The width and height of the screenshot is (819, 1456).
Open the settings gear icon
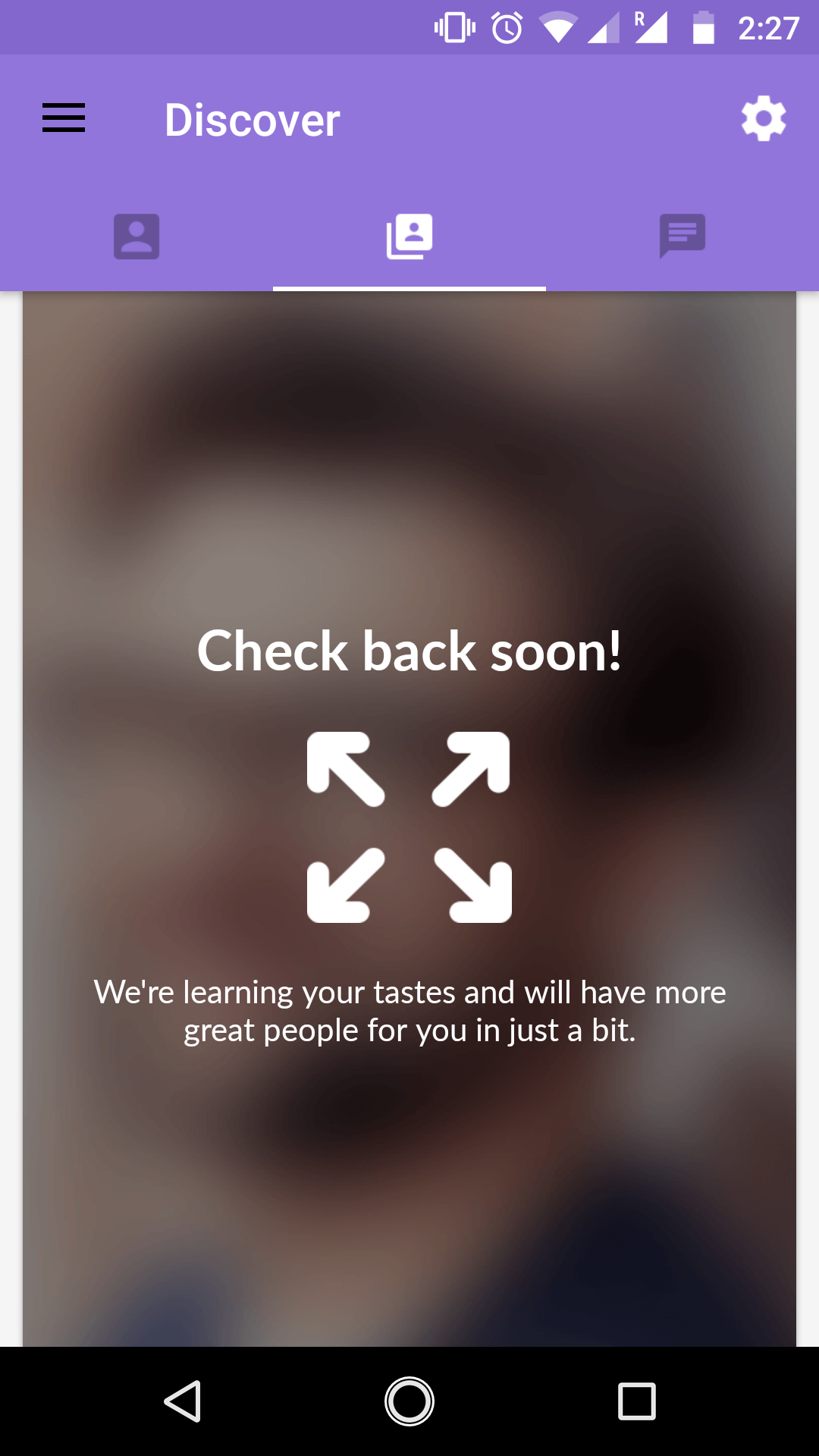pyautogui.click(x=763, y=118)
